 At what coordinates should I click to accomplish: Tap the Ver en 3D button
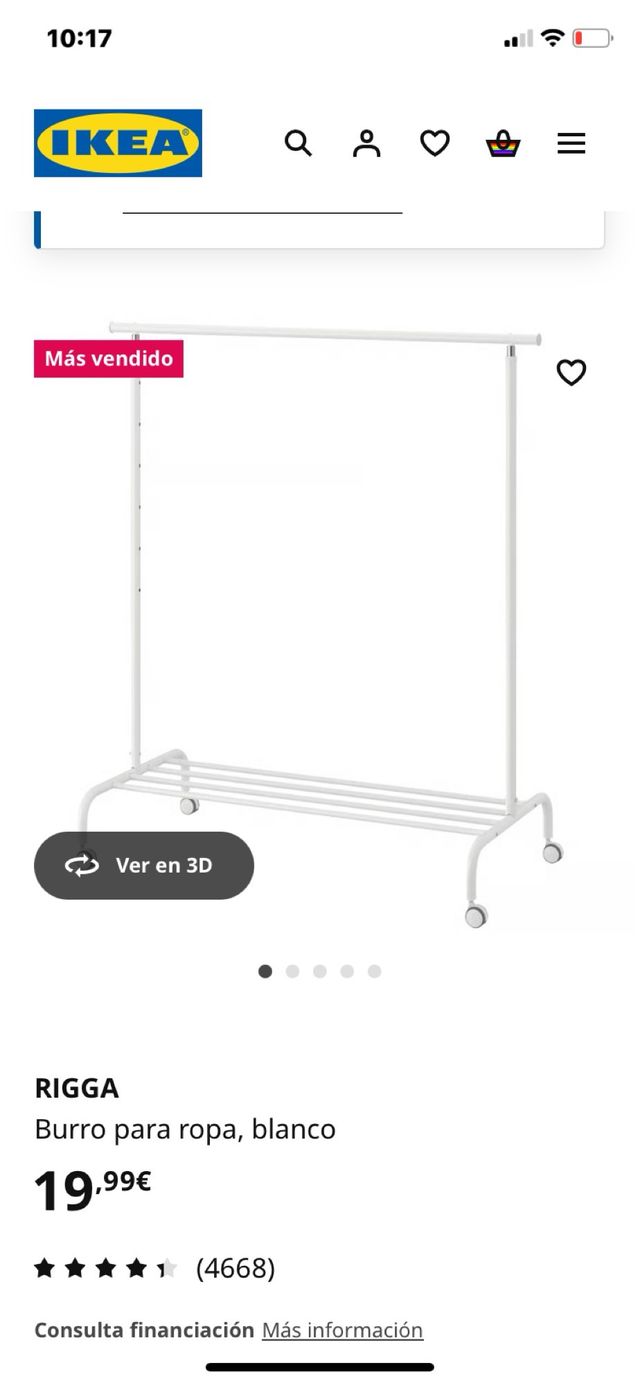144,865
